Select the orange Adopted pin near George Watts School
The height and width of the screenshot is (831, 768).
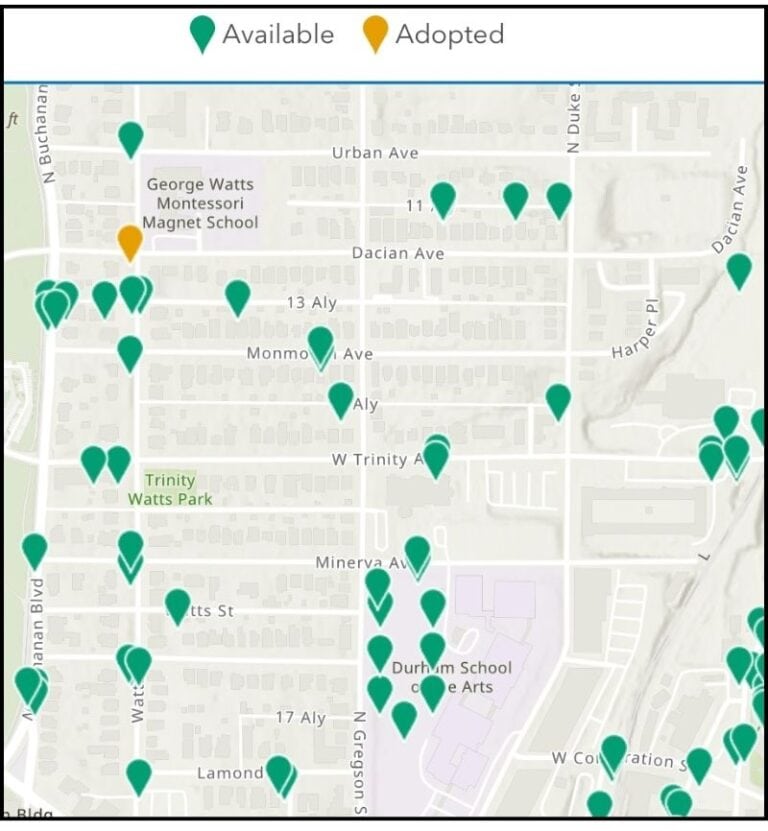[131, 241]
